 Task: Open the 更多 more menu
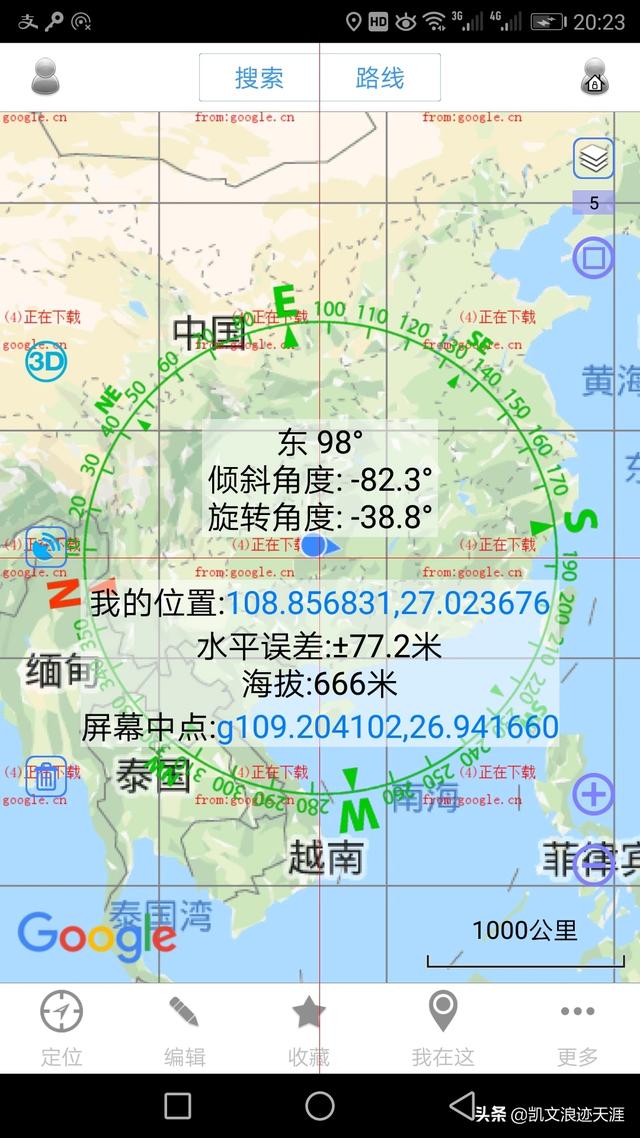[x=577, y=1027]
